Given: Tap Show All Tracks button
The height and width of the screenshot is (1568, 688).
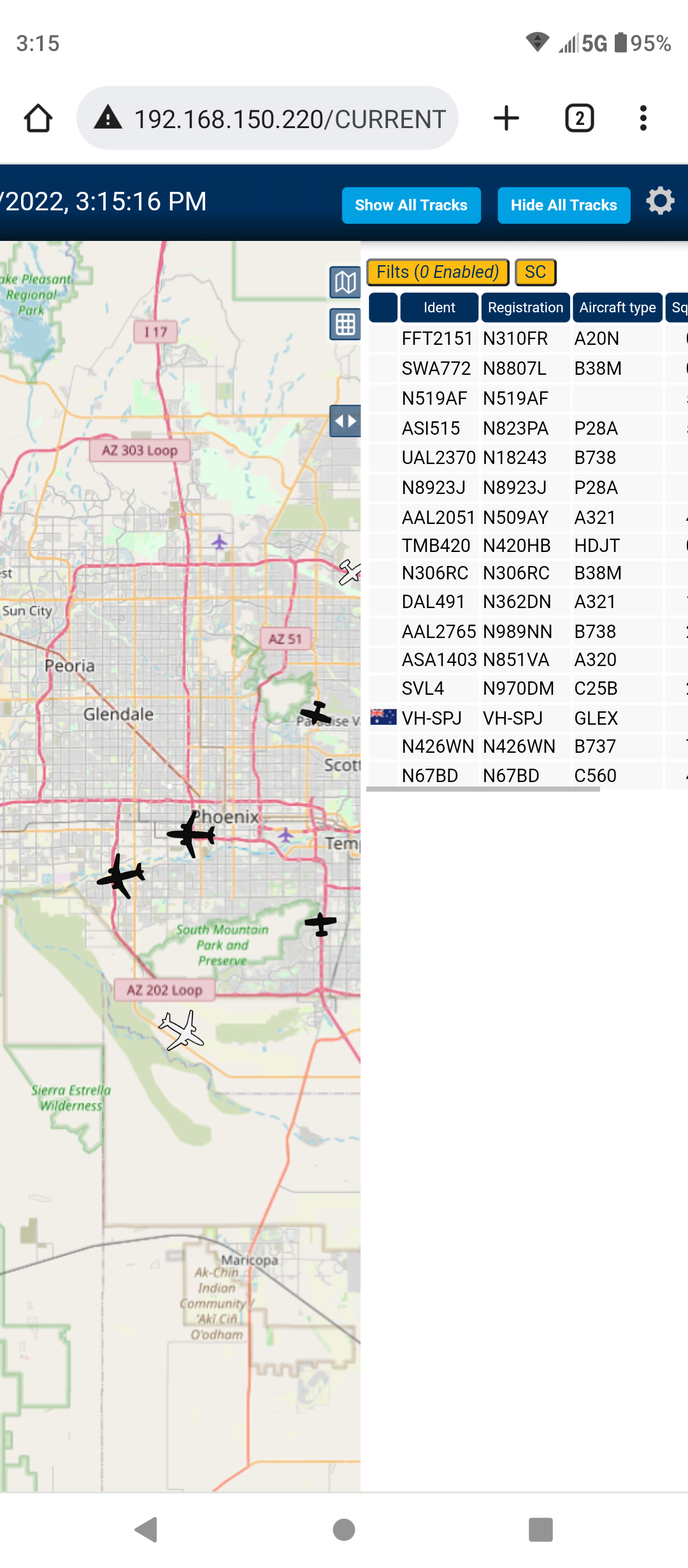Looking at the screenshot, I should [x=411, y=205].
